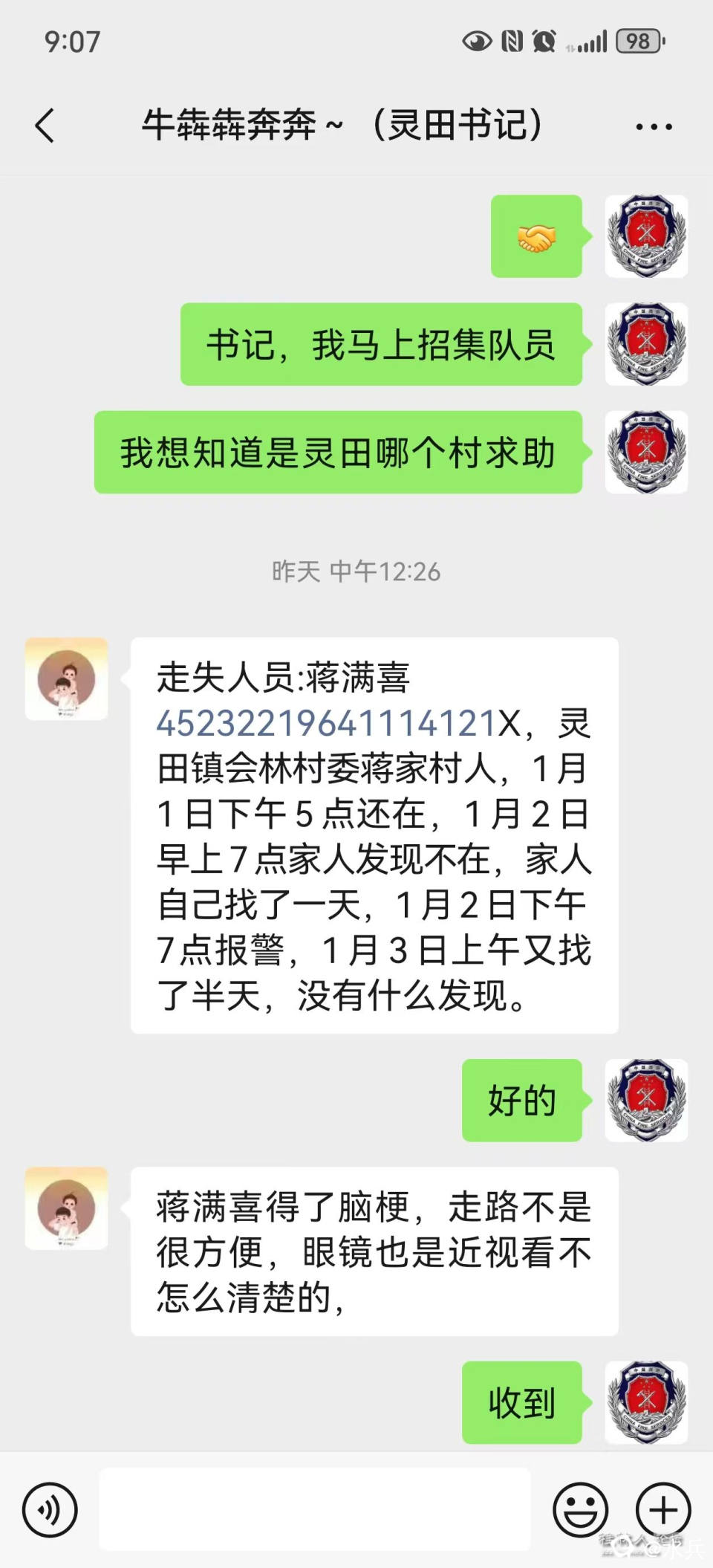713x1568 pixels.
Task: Open the emoji sticker panel
Action: [580, 1509]
